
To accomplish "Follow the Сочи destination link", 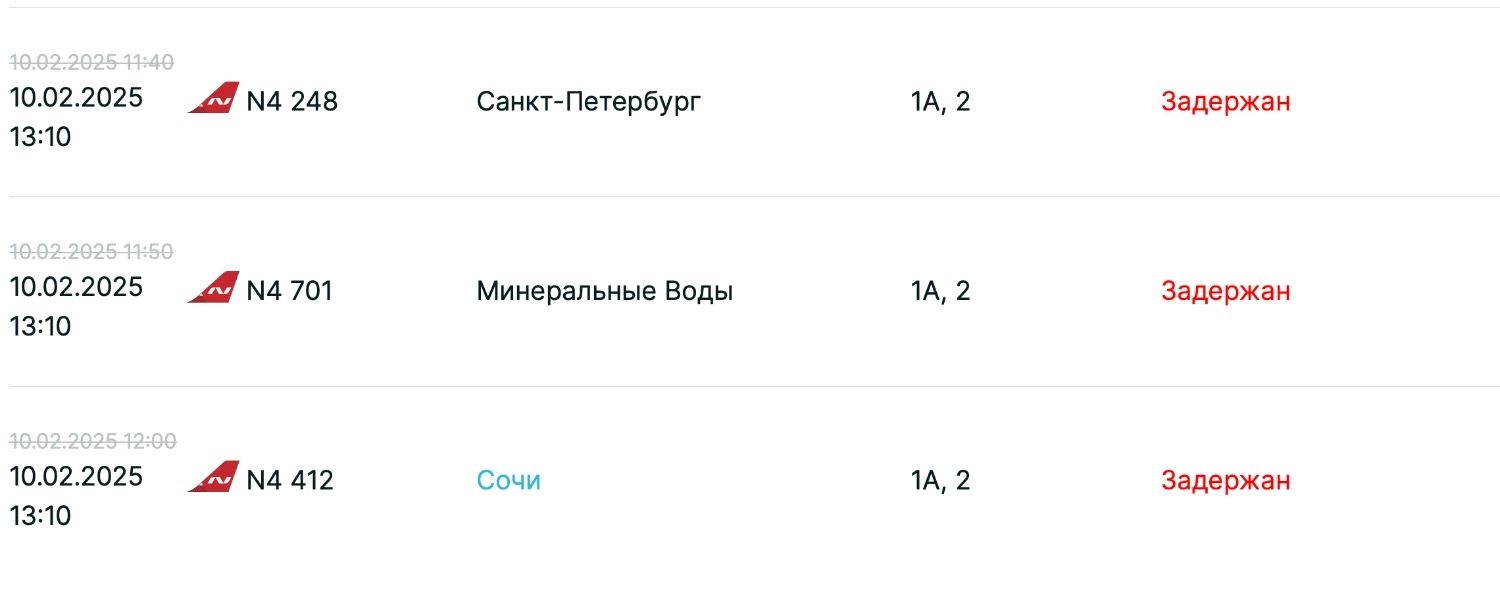I will (508, 481).
